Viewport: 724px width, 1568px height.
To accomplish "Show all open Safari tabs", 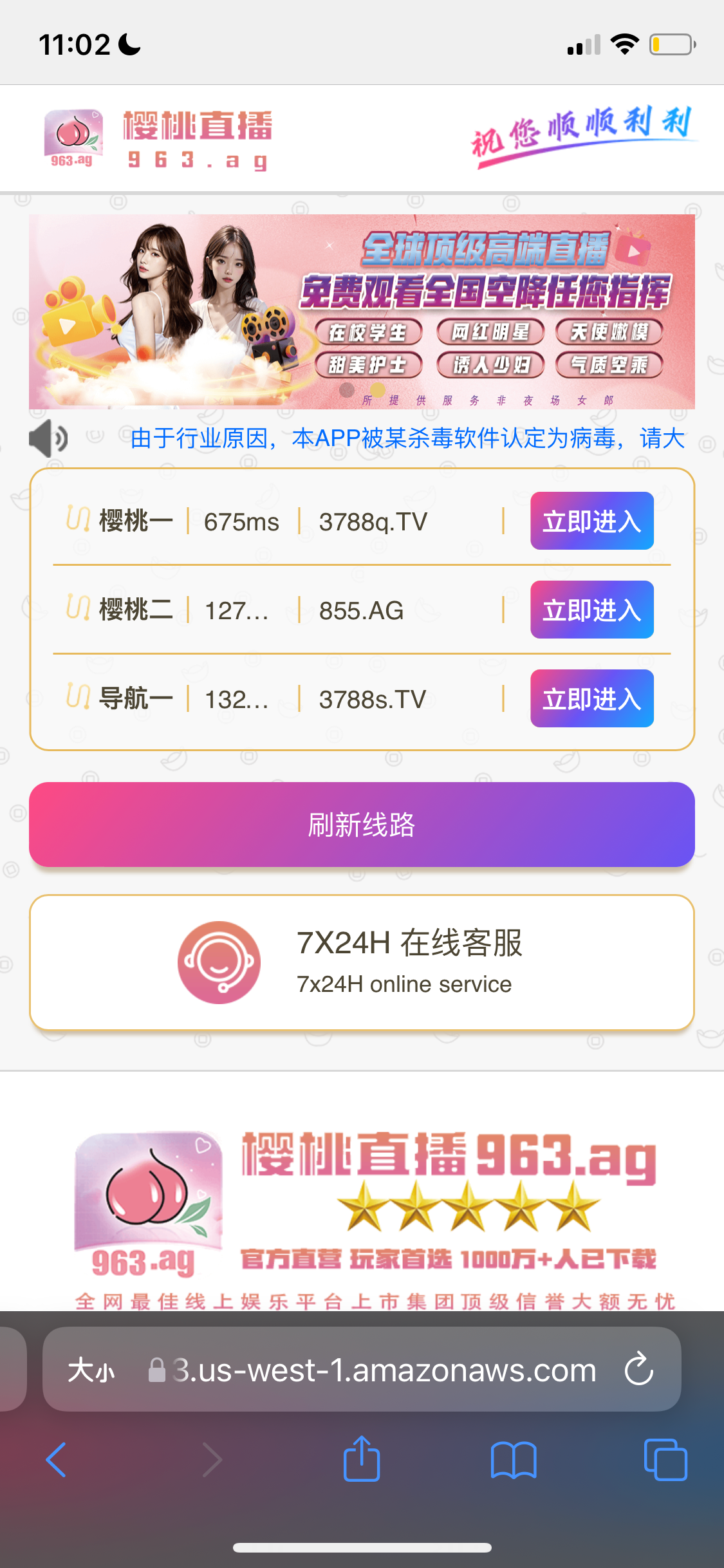I will point(665,1460).
